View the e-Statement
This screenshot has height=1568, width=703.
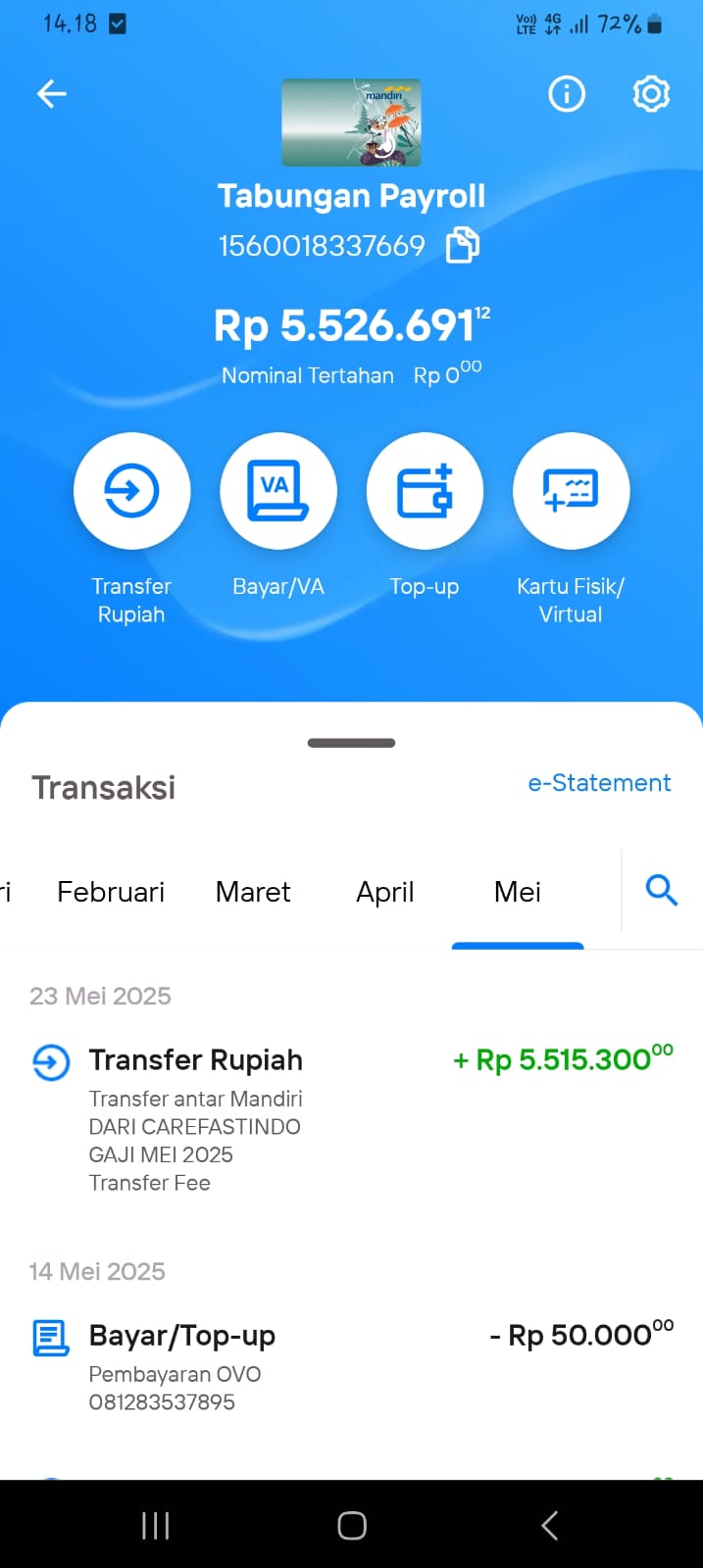tap(599, 783)
